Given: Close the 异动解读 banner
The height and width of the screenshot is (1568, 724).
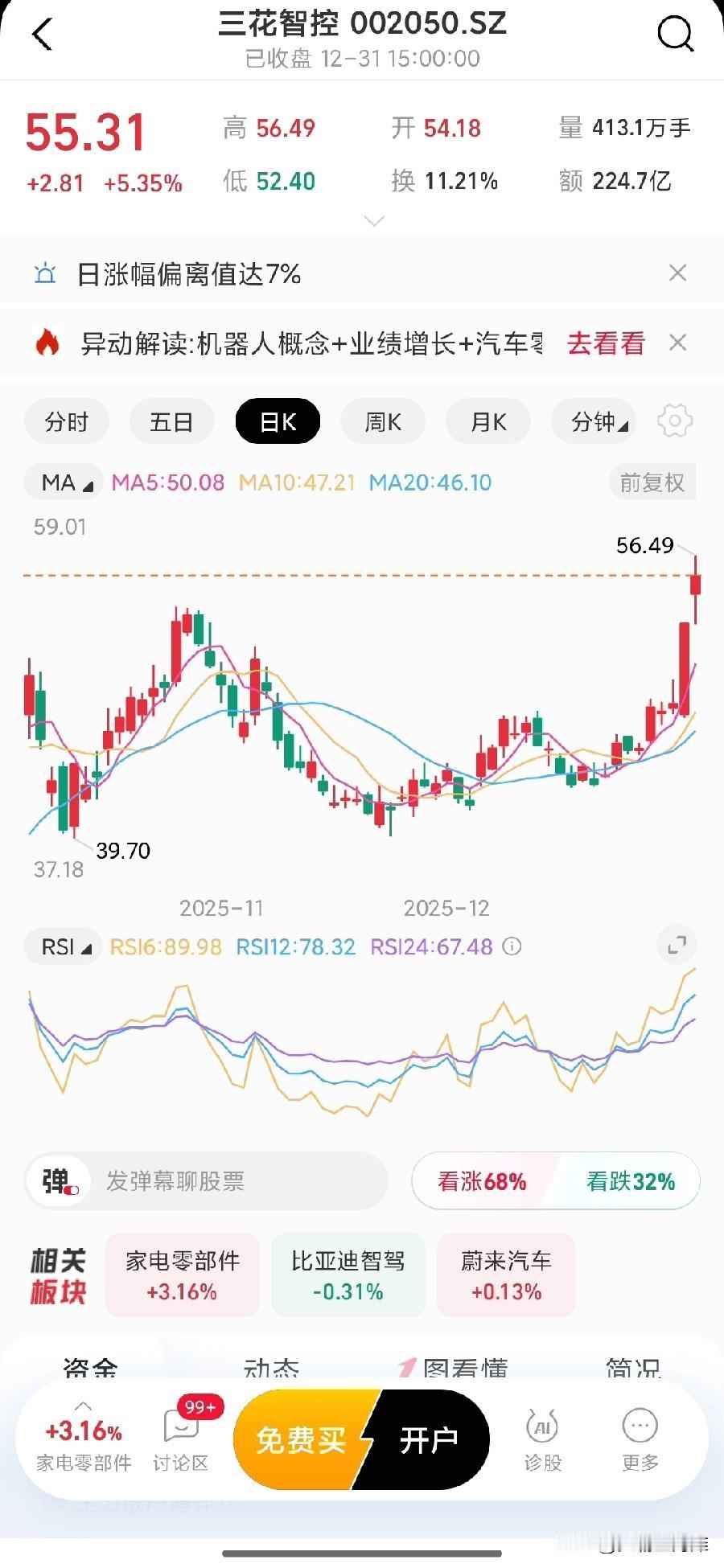Looking at the screenshot, I should 677,343.
